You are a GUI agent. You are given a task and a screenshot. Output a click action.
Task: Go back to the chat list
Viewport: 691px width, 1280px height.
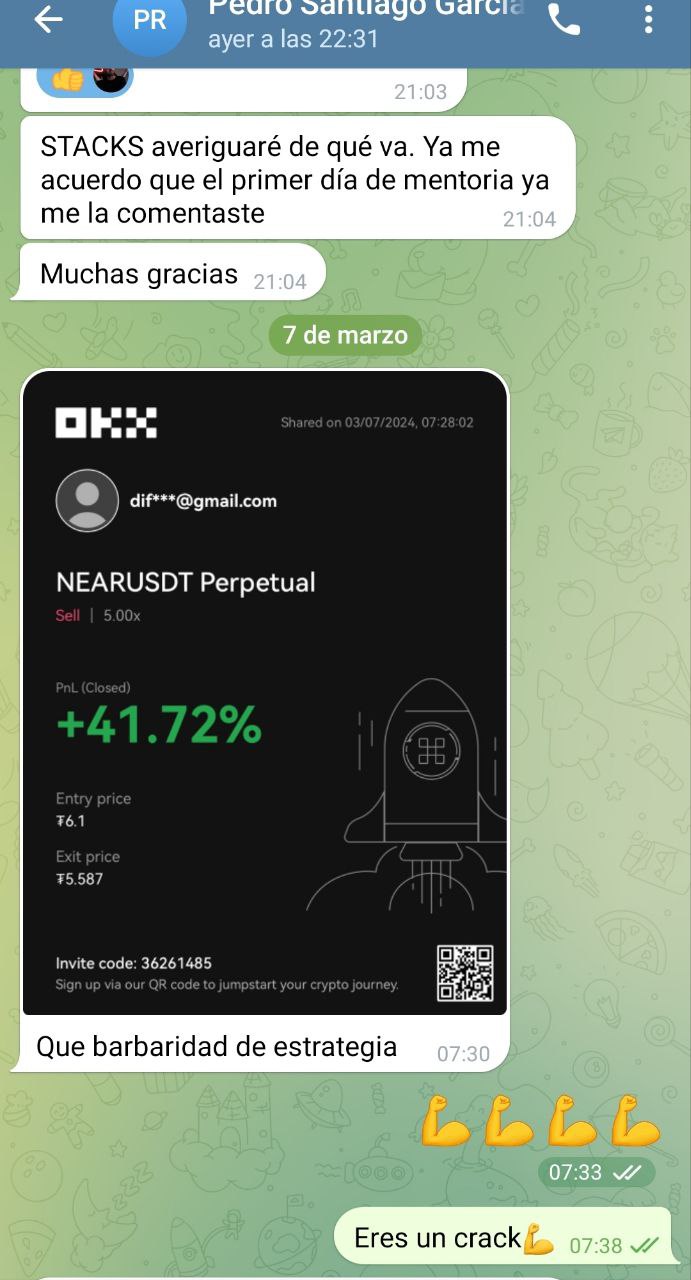pyautogui.click(x=47, y=20)
